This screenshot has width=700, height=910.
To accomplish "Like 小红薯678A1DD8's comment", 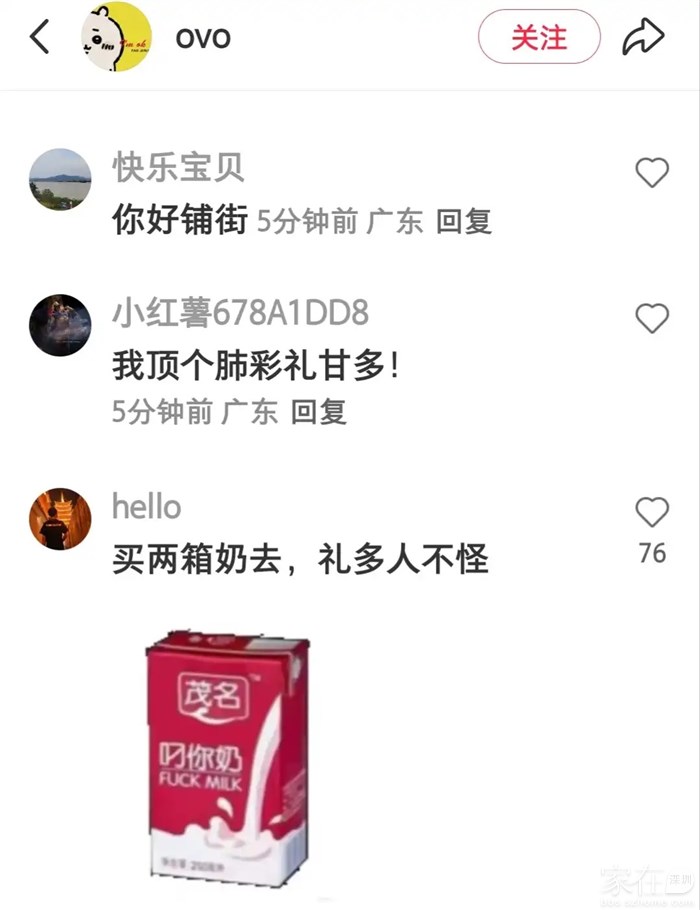I will click(x=652, y=318).
